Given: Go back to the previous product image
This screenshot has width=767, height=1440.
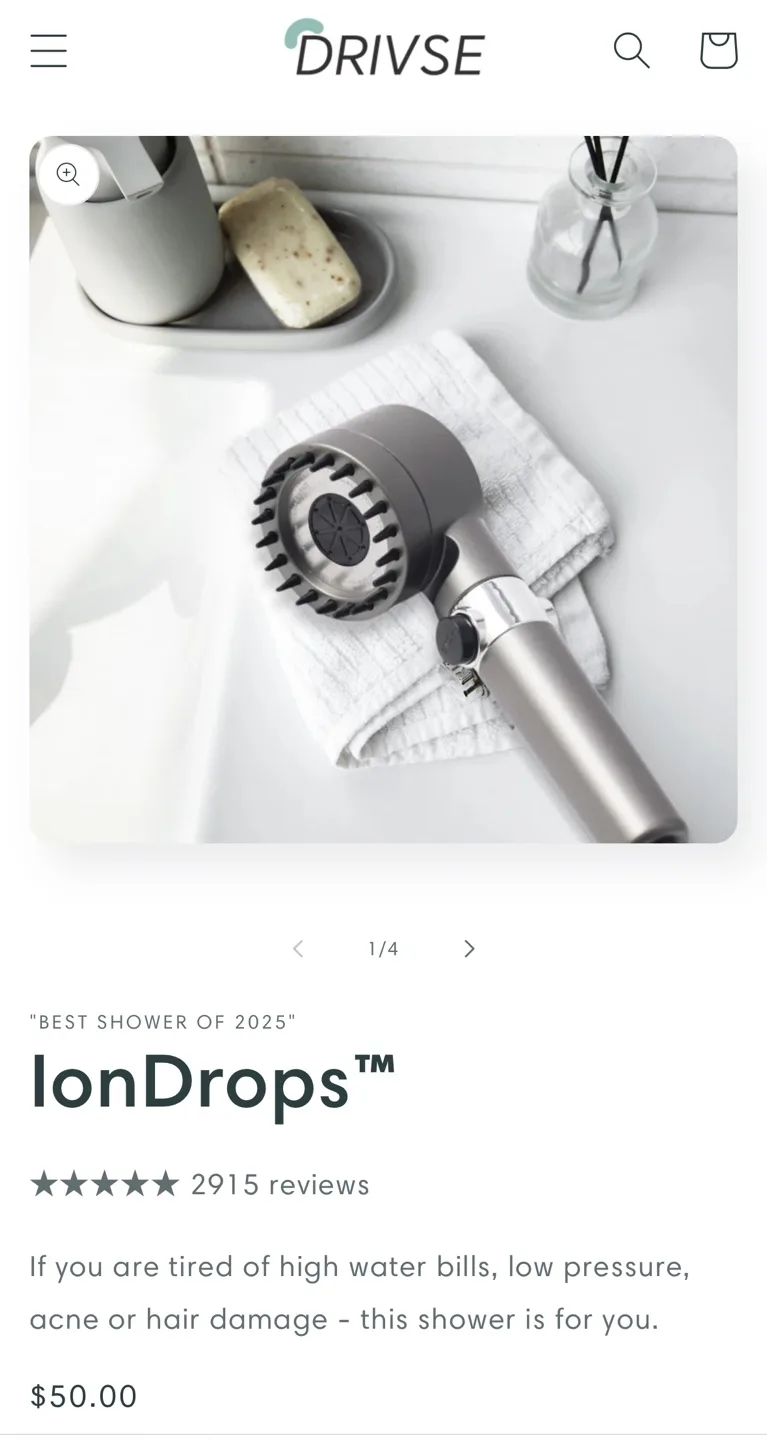Looking at the screenshot, I should pos(298,948).
